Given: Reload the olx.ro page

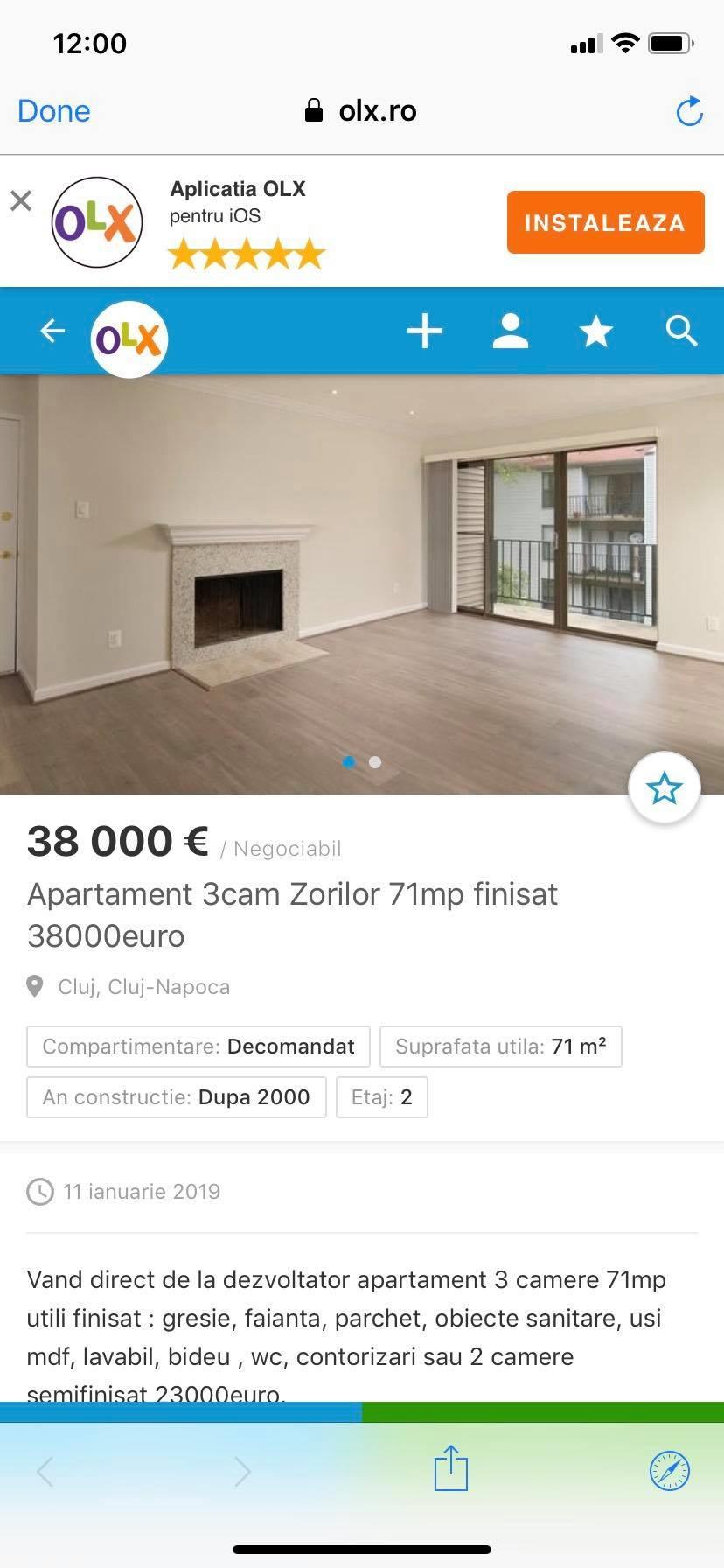Looking at the screenshot, I should point(689,111).
